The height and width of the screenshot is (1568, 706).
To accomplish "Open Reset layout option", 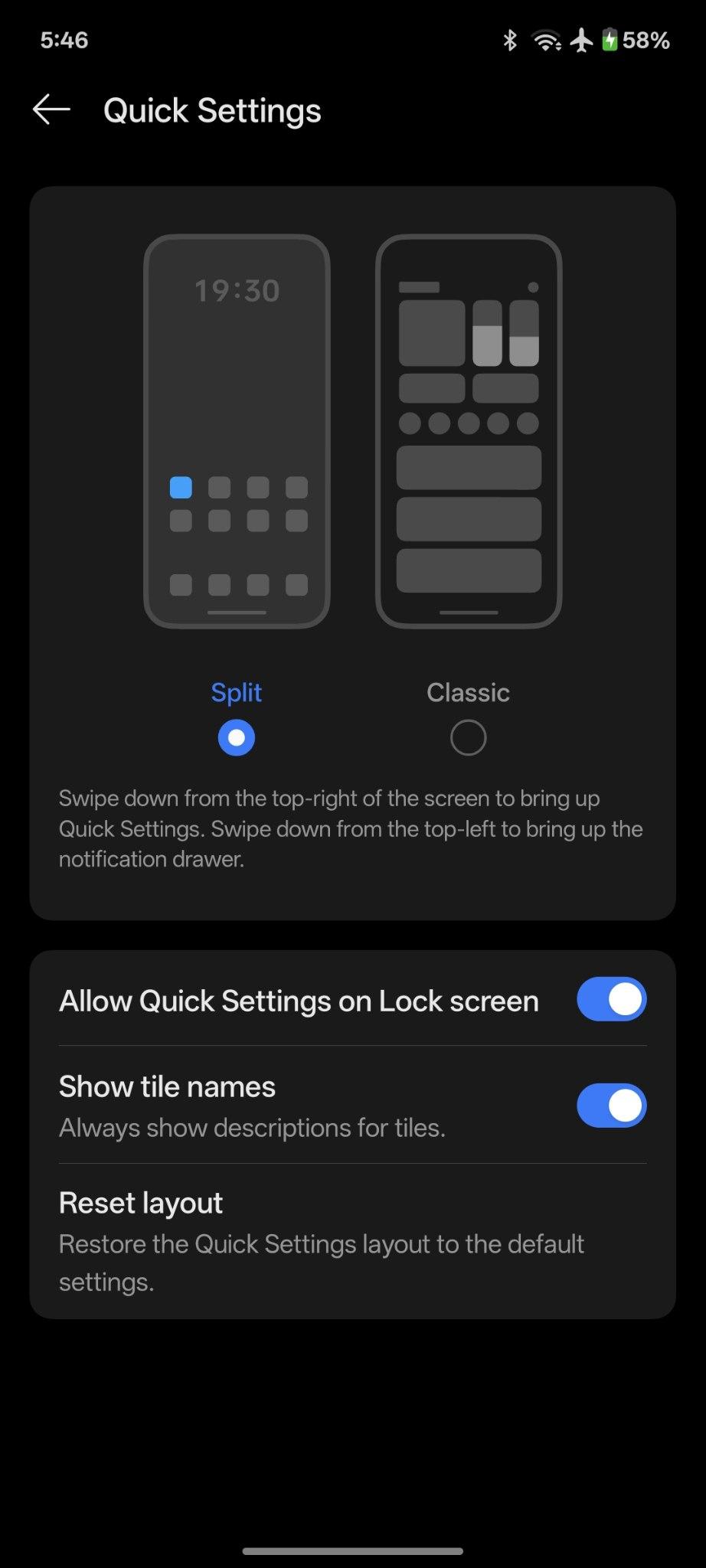I will pos(352,1241).
